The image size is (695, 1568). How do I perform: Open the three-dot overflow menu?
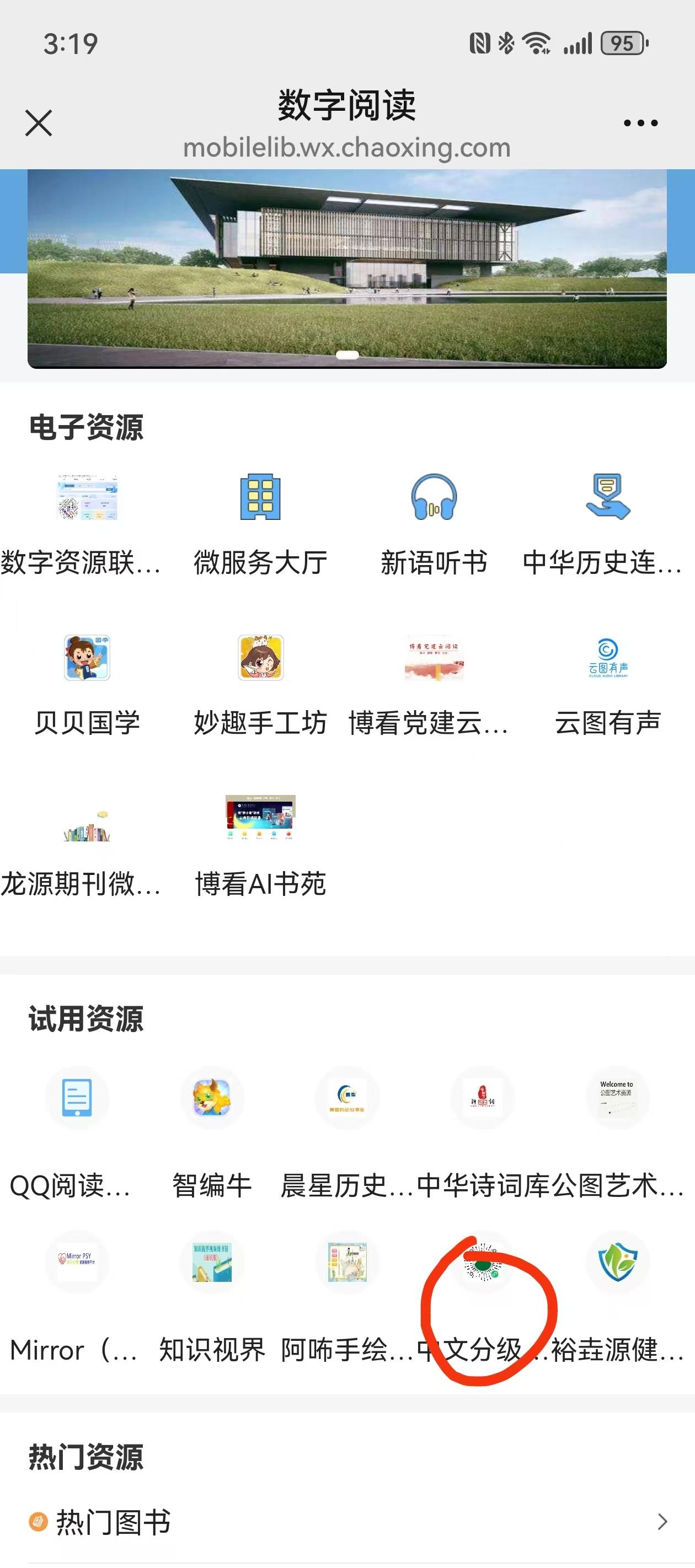(x=640, y=123)
